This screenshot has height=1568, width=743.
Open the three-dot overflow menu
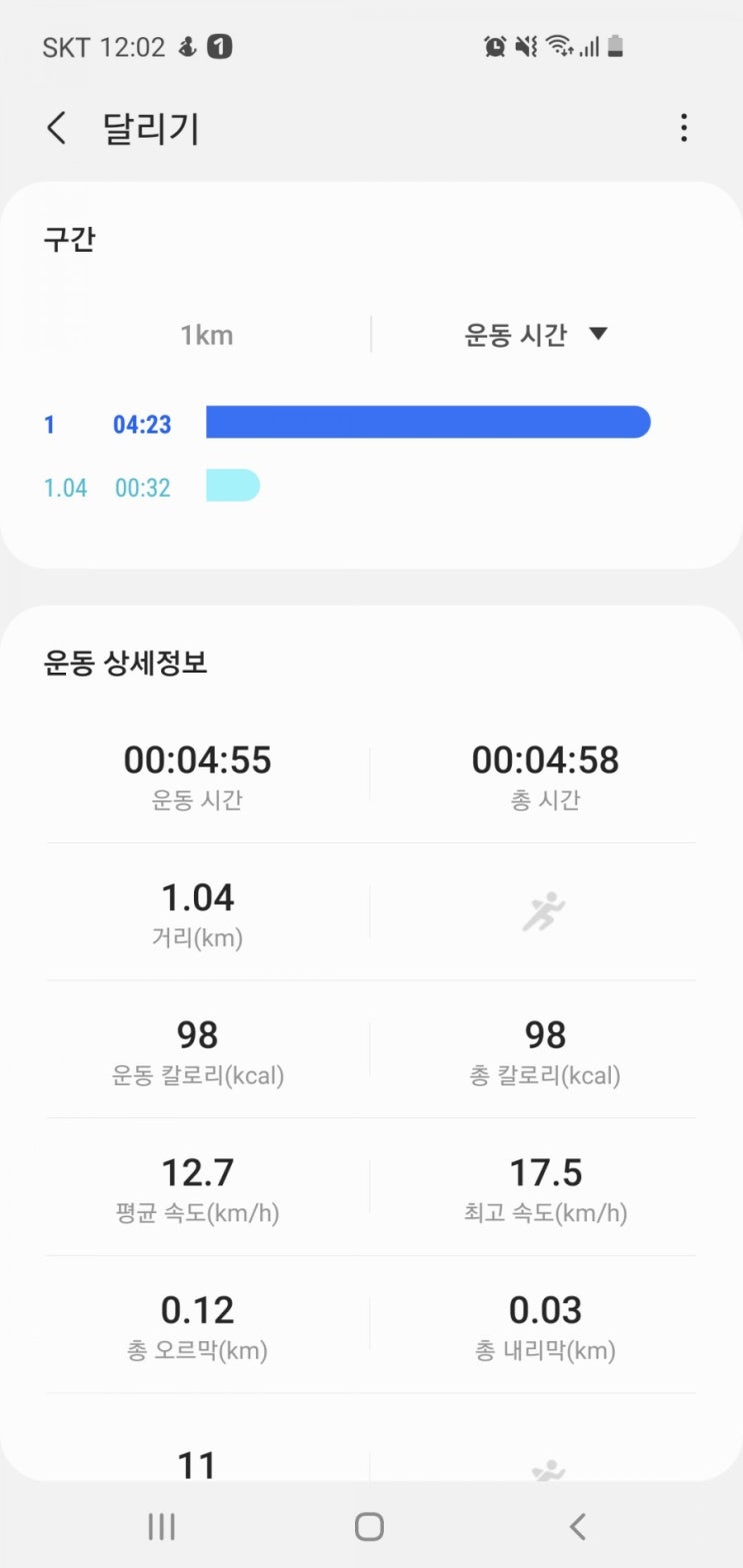684,128
